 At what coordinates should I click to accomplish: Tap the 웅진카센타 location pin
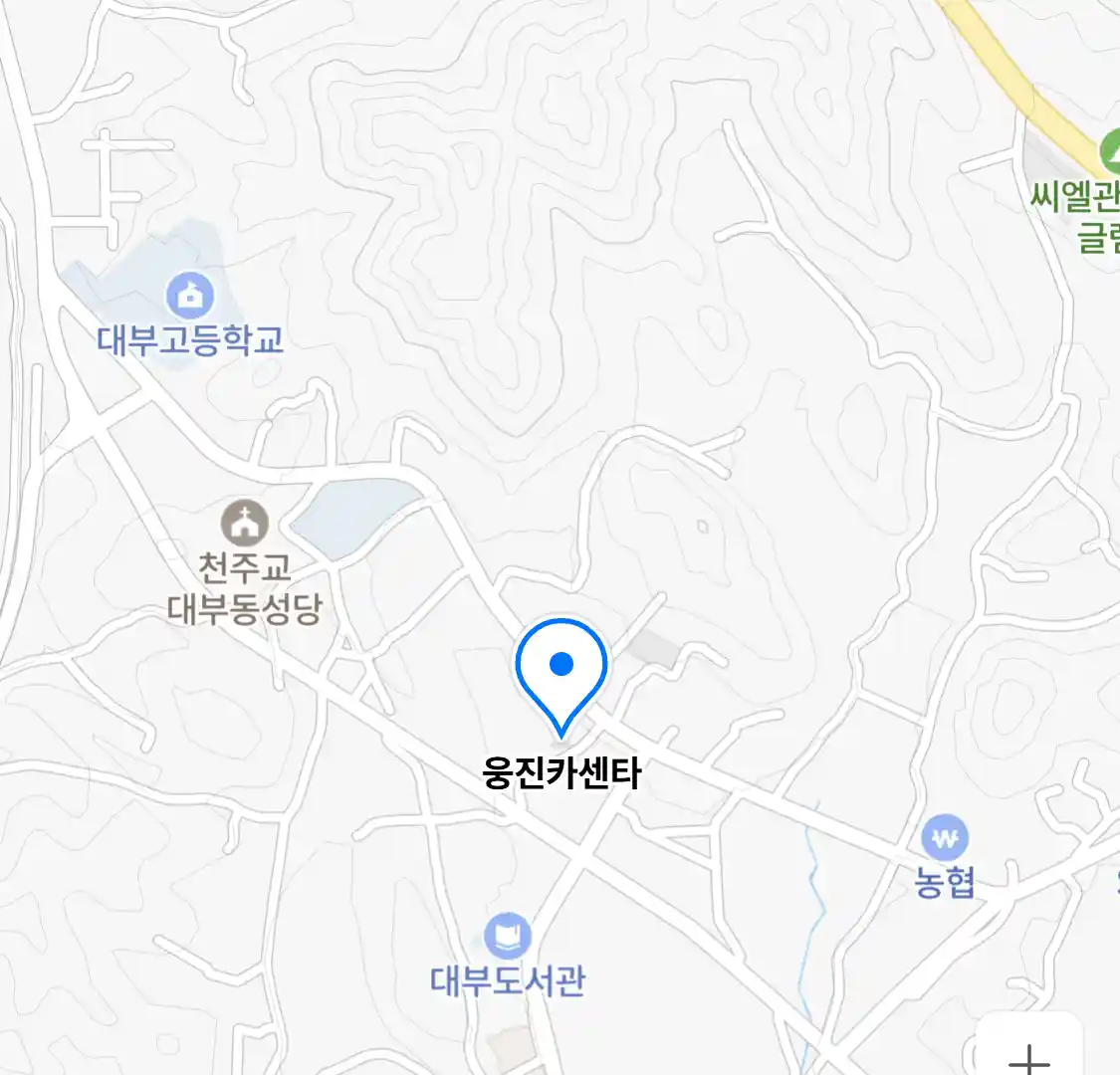[x=561, y=667]
